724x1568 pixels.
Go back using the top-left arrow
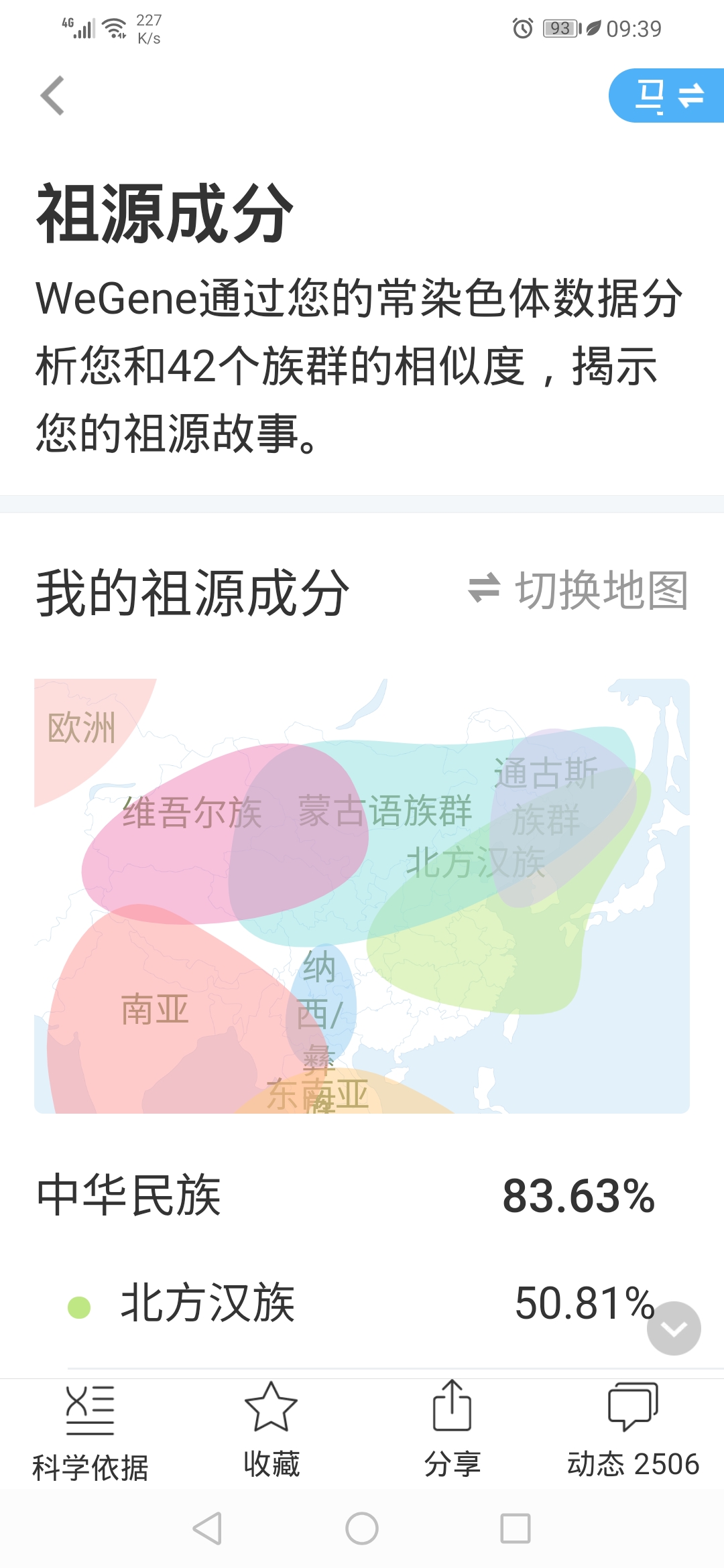pos(52,95)
